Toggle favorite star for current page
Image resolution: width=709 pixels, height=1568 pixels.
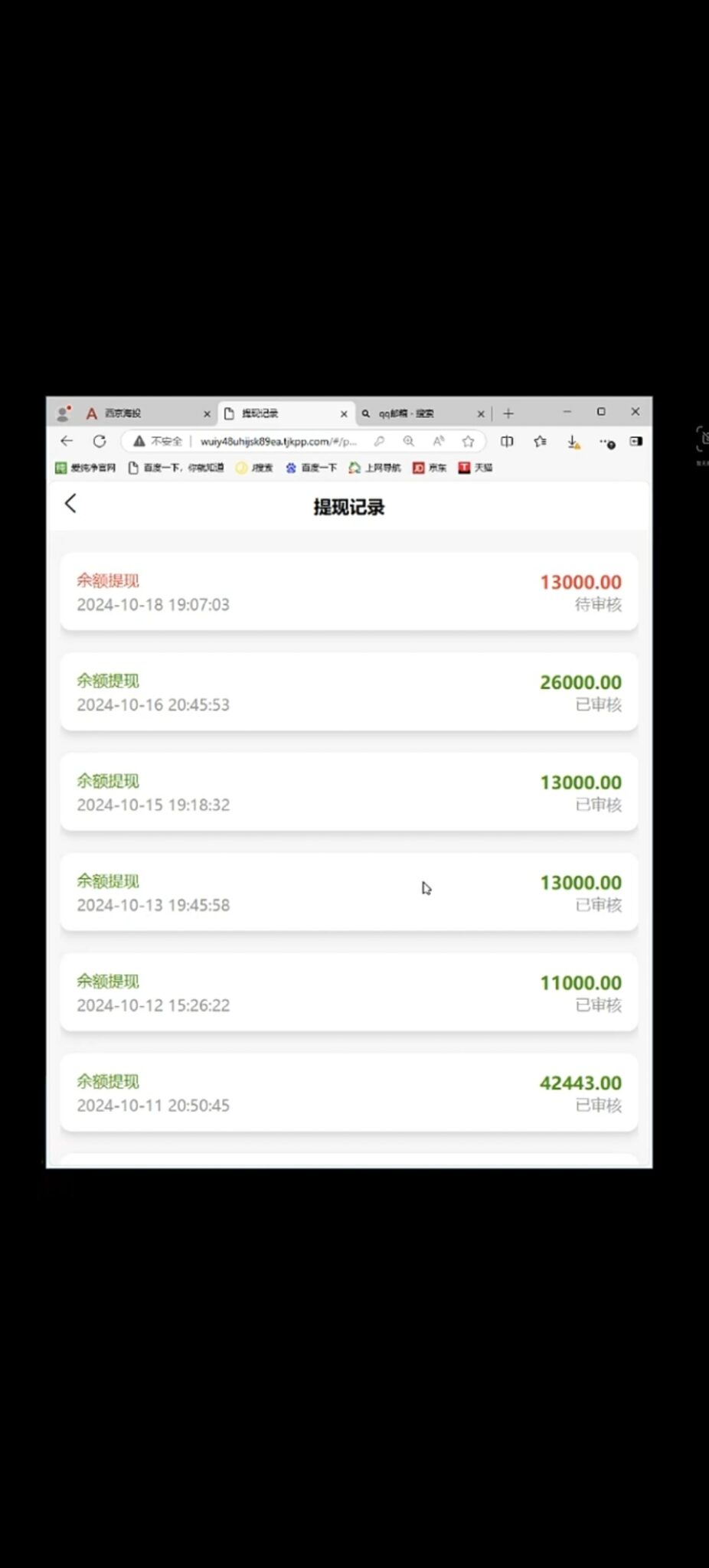[x=468, y=441]
